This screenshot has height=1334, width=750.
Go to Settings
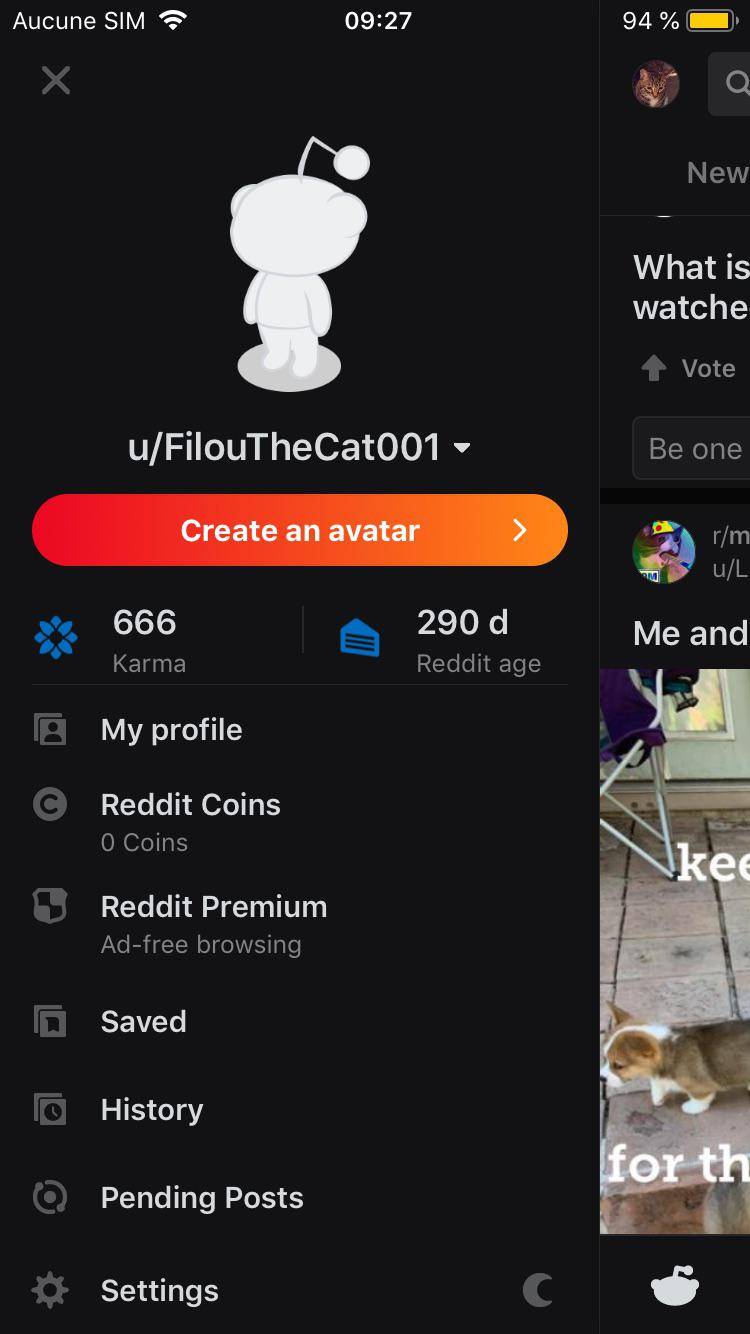click(159, 1290)
